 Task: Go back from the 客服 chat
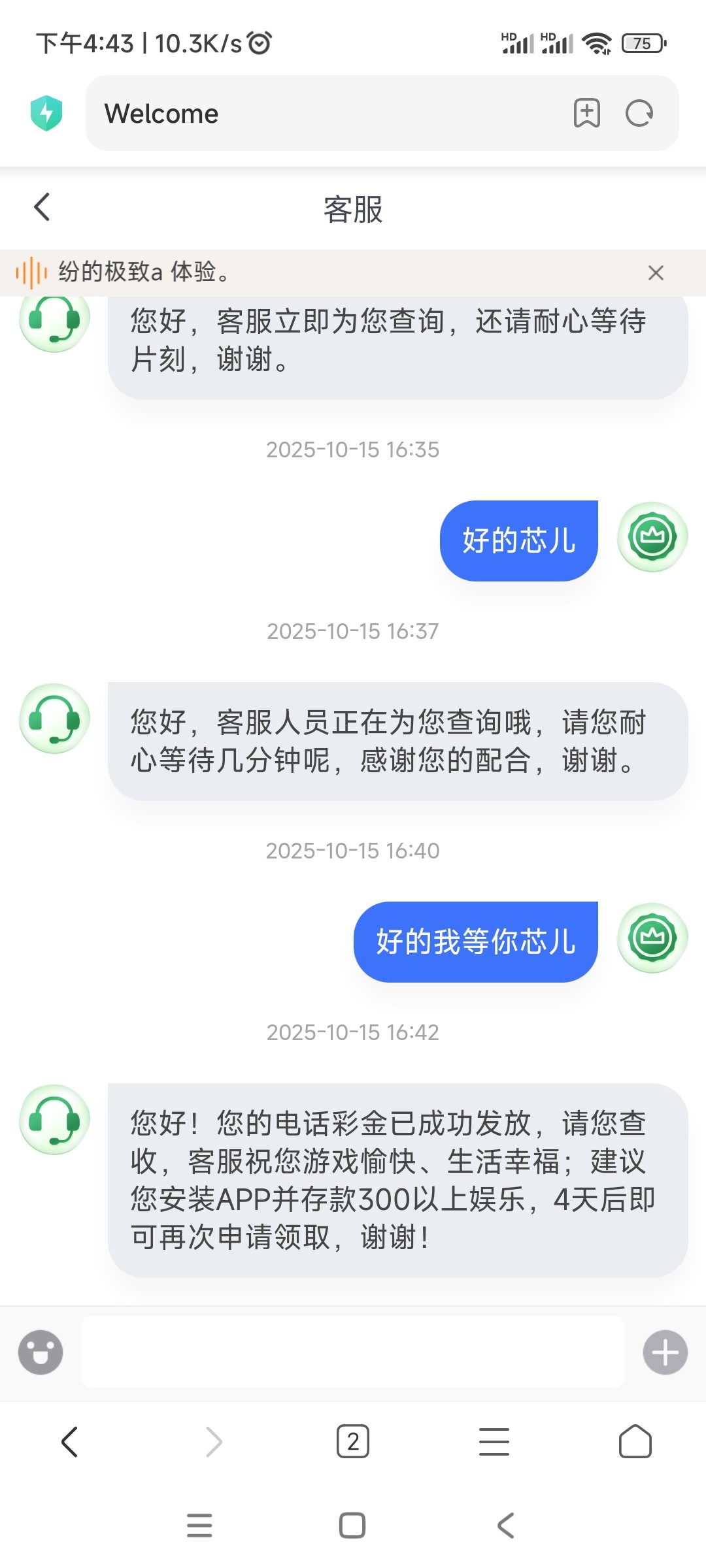coord(42,208)
